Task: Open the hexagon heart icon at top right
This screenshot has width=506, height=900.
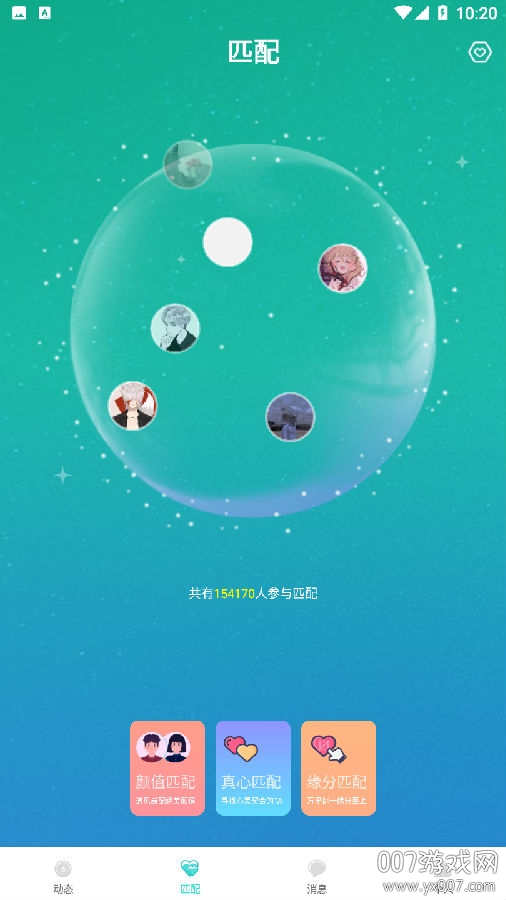Action: (x=480, y=53)
